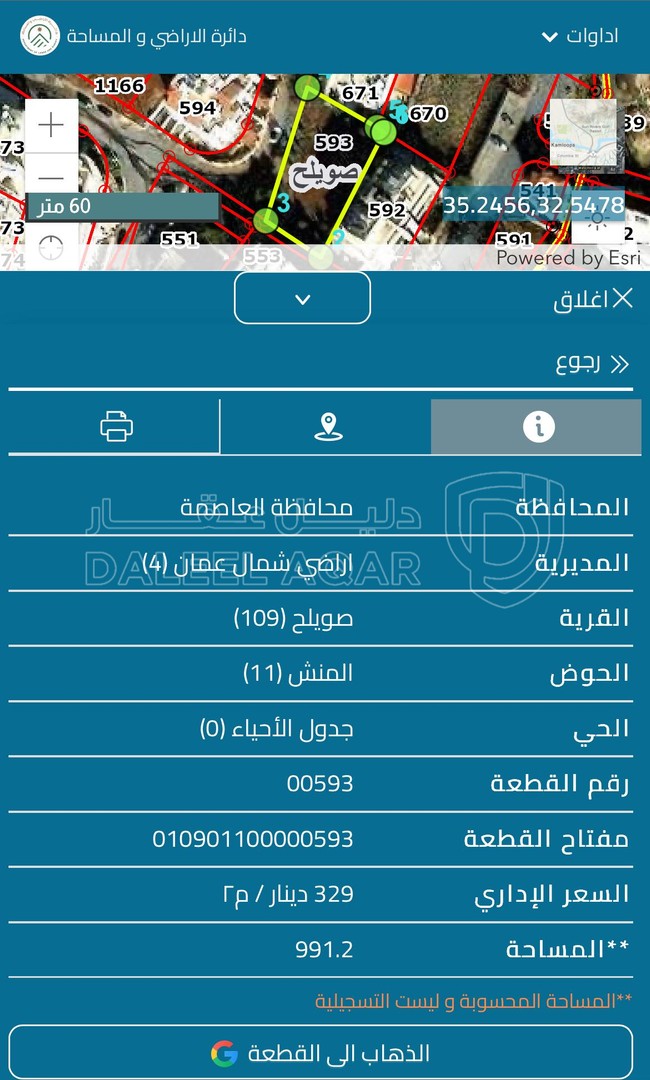
Task: Switch to the location pin tab
Action: (x=327, y=427)
